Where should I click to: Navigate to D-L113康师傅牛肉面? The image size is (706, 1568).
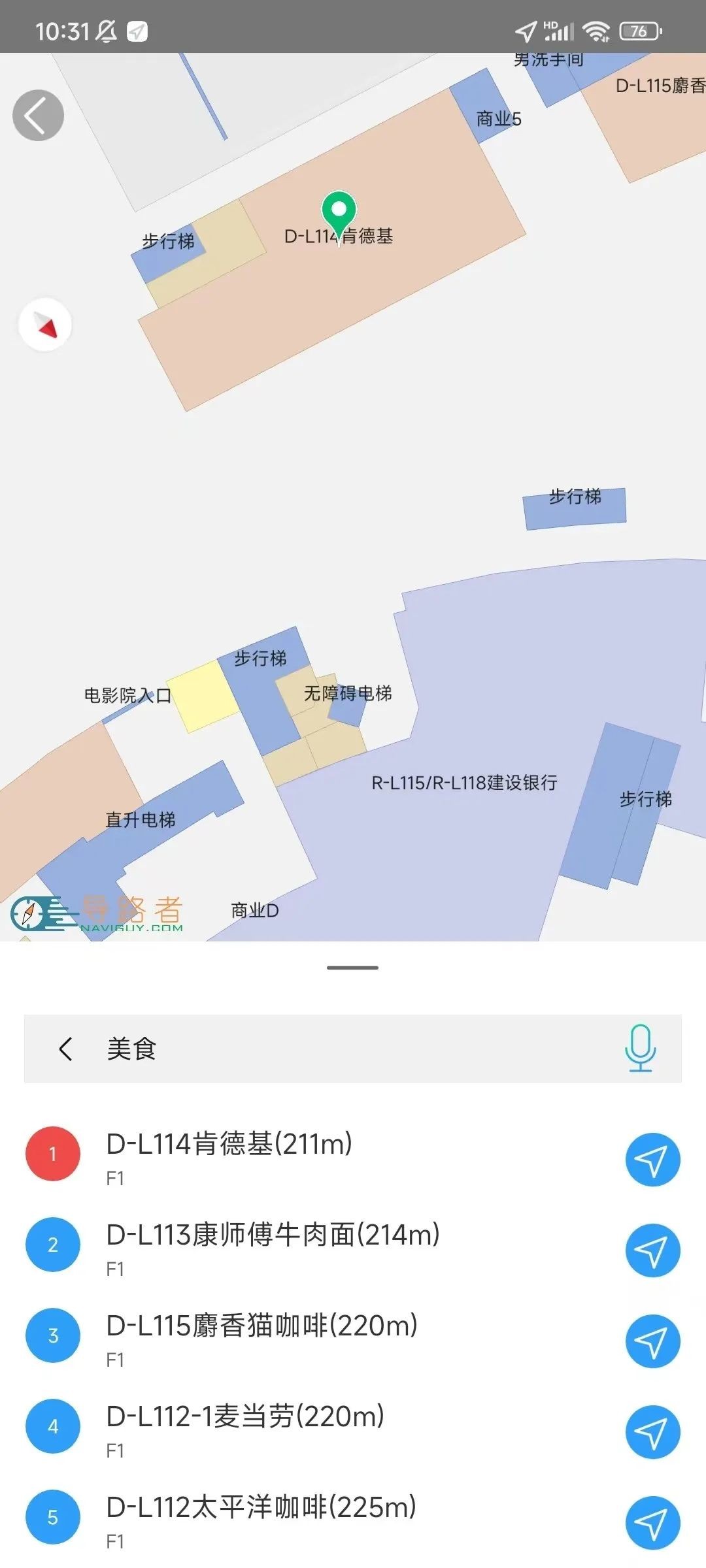tap(652, 1250)
